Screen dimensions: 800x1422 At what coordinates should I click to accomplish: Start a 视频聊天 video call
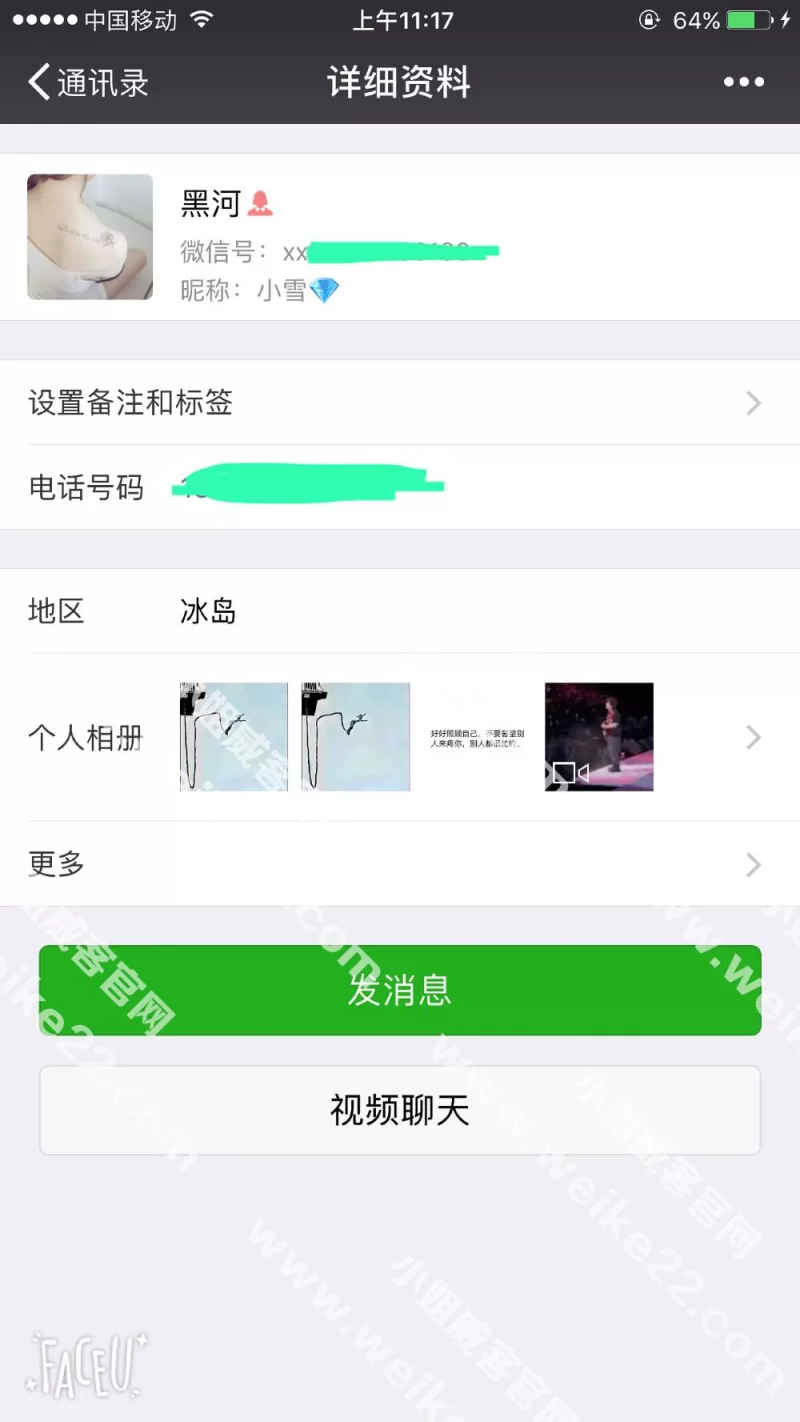400,1110
